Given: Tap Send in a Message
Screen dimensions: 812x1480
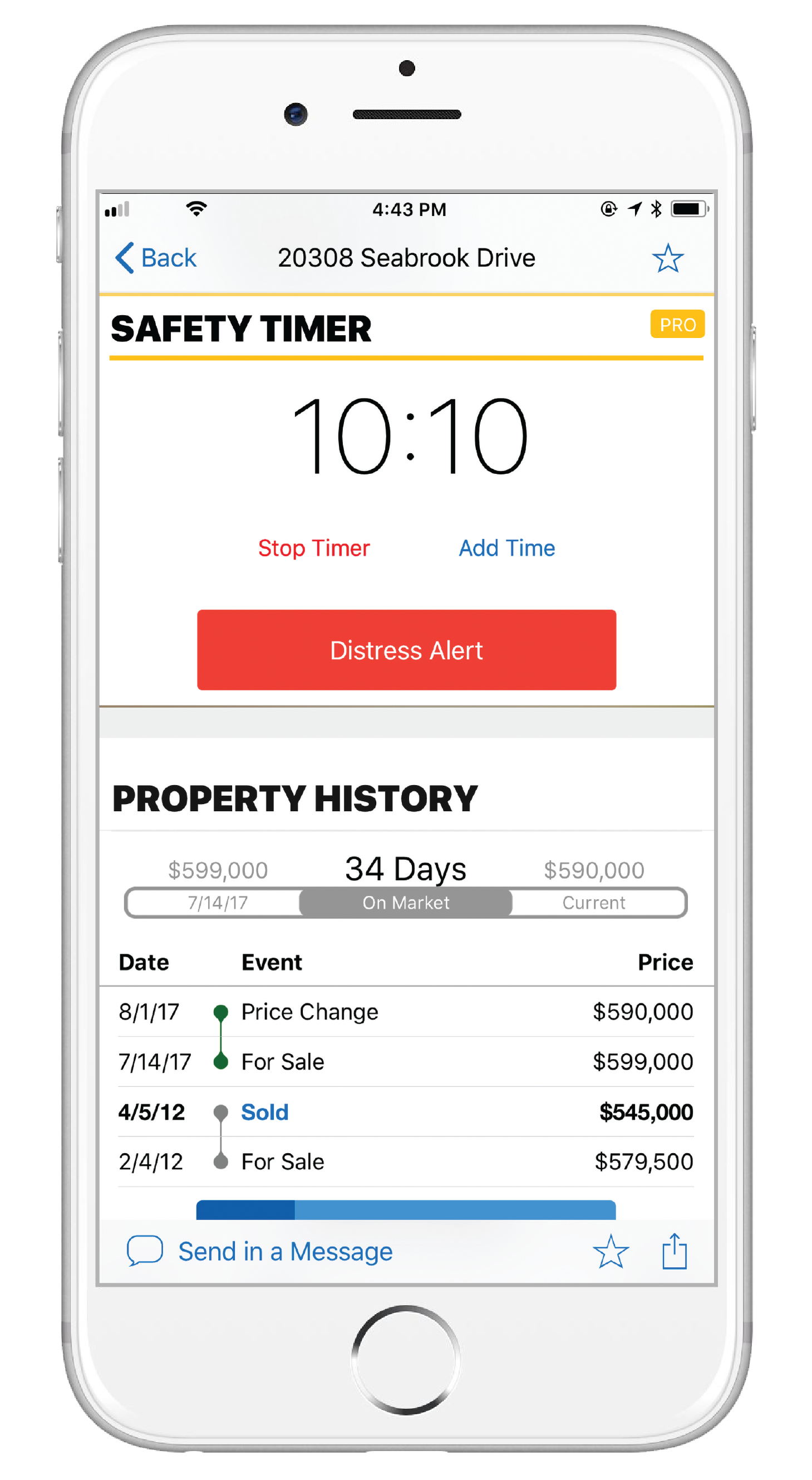Looking at the screenshot, I should (285, 1251).
